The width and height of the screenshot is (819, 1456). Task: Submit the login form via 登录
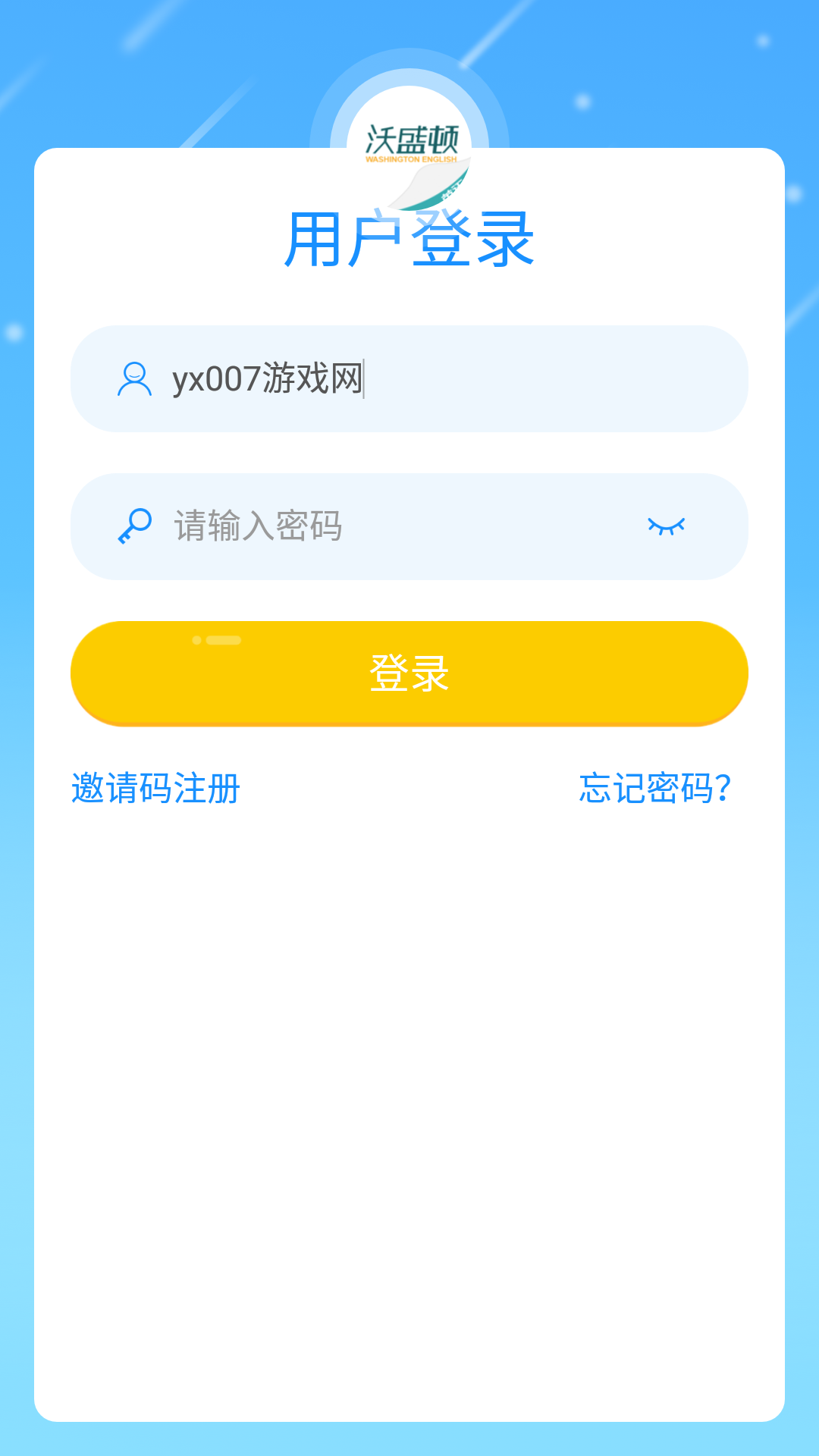pos(409,673)
